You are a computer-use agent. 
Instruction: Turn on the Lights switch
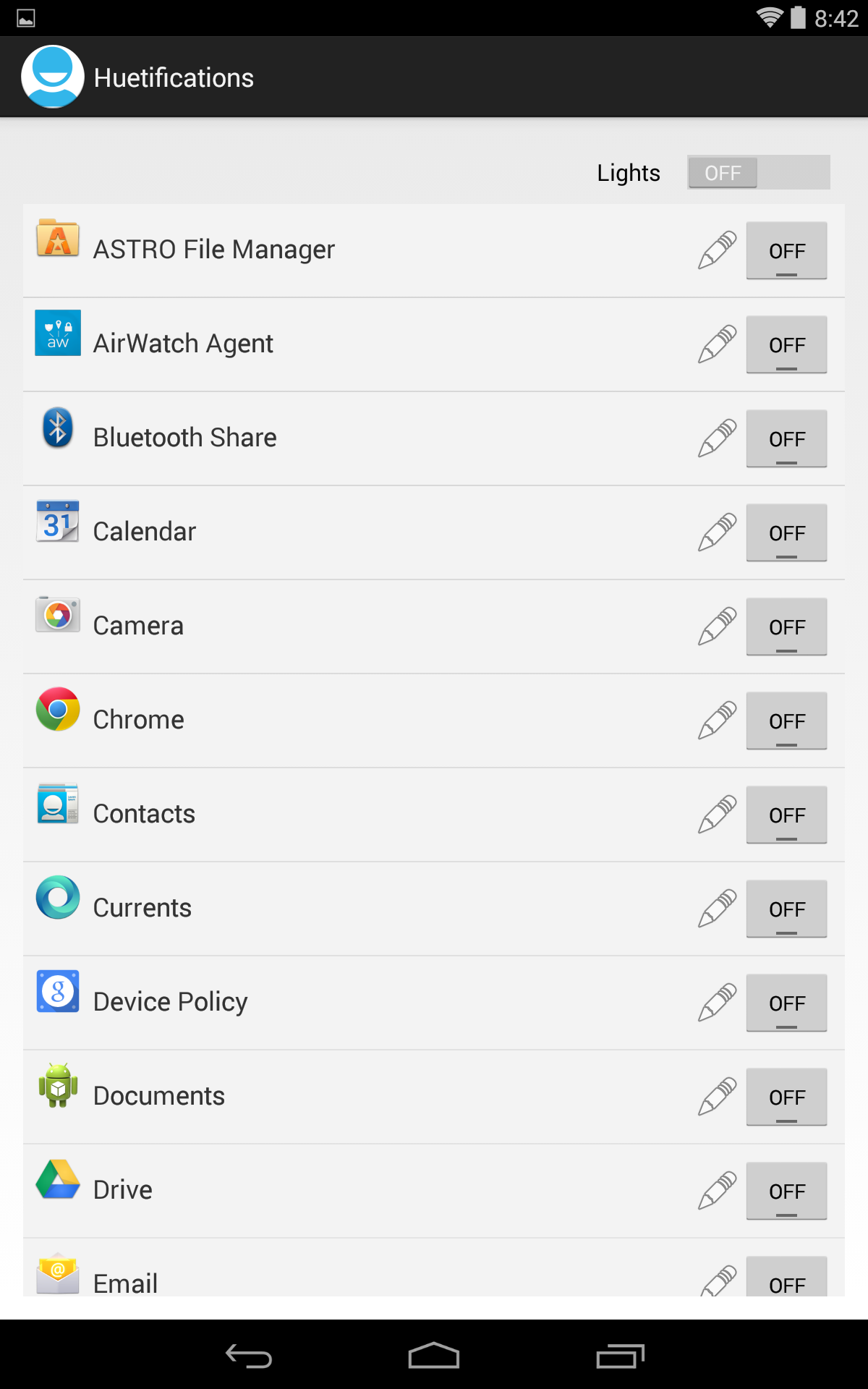tap(758, 172)
